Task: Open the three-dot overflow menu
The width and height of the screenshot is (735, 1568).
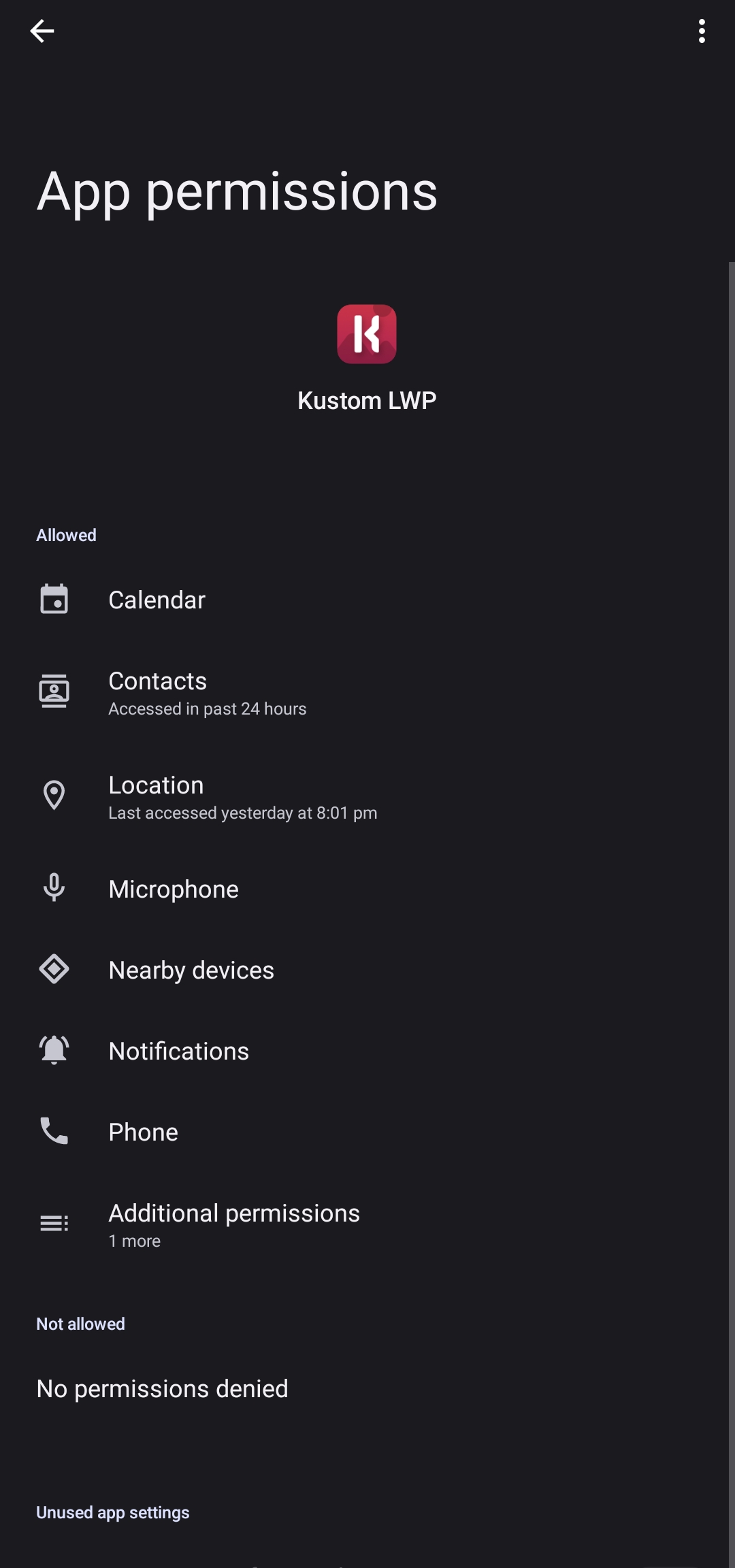Action: (x=702, y=31)
